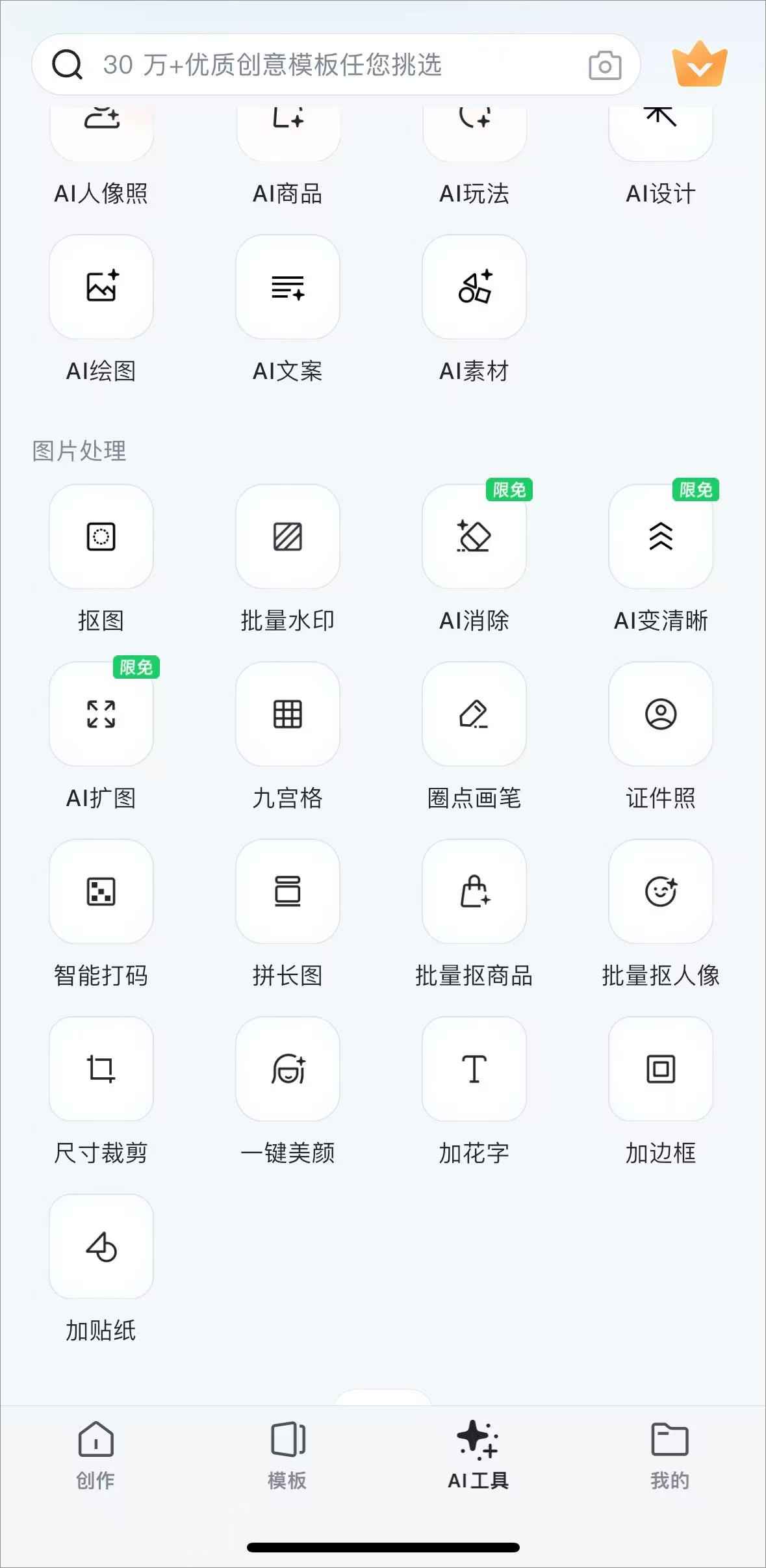Open 批量水印 batch watermark tool

click(x=288, y=536)
